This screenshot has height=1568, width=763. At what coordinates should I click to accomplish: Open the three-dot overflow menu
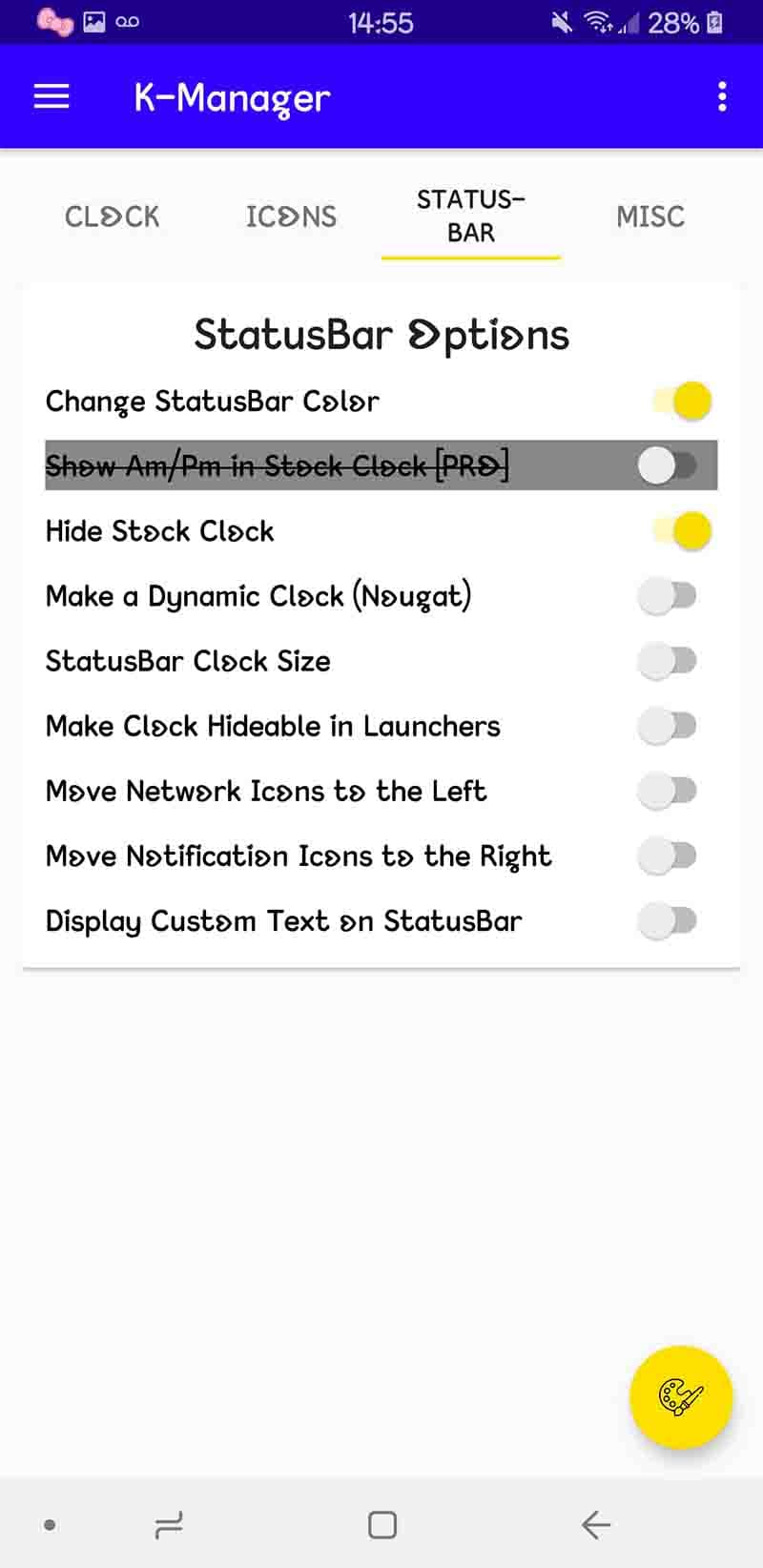(x=722, y=96)
